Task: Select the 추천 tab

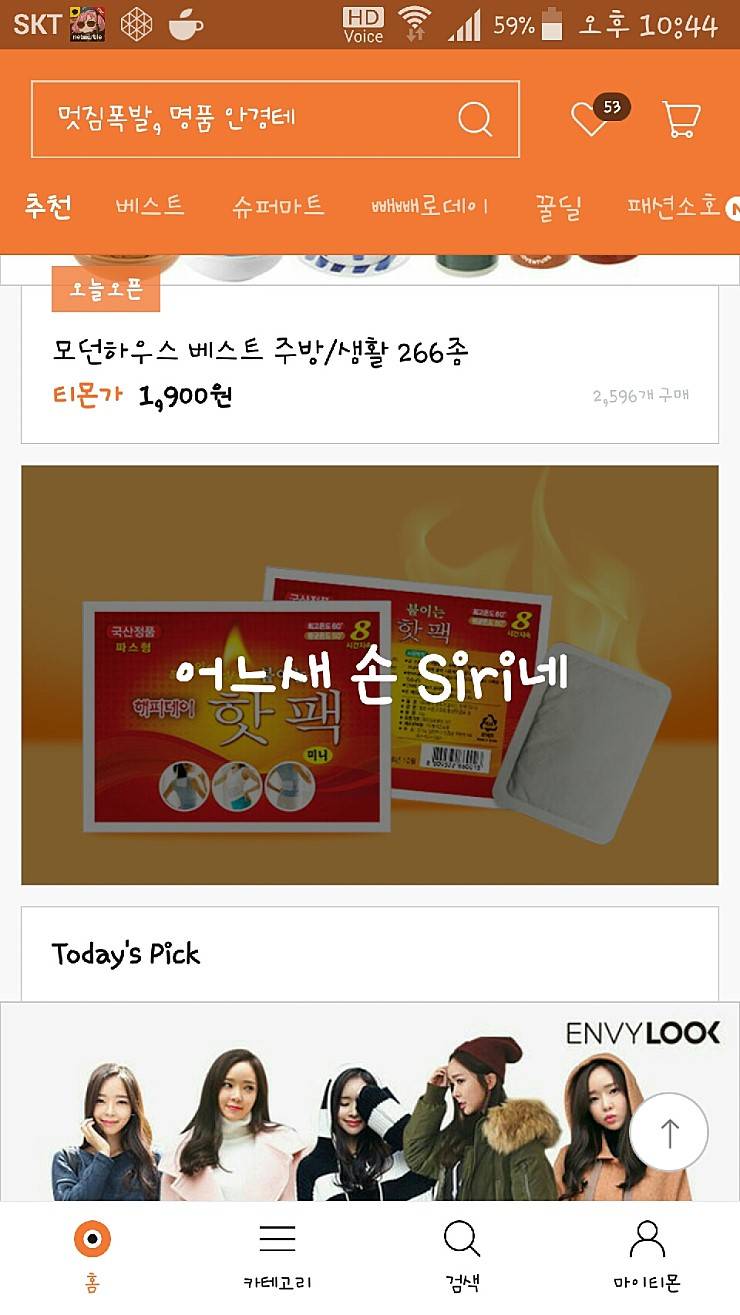Action: click(x=48, y=207)
